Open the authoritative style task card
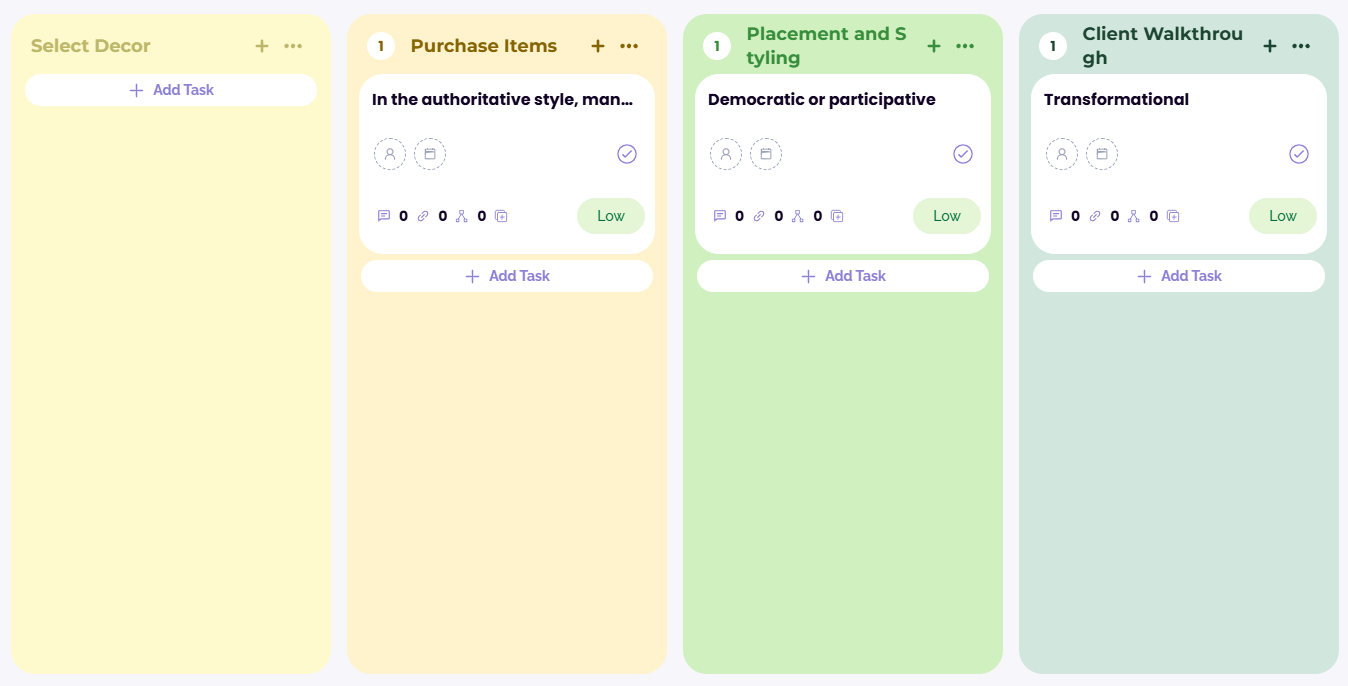1348x686 pixels. pyautogui.click(x=502, y=100)
